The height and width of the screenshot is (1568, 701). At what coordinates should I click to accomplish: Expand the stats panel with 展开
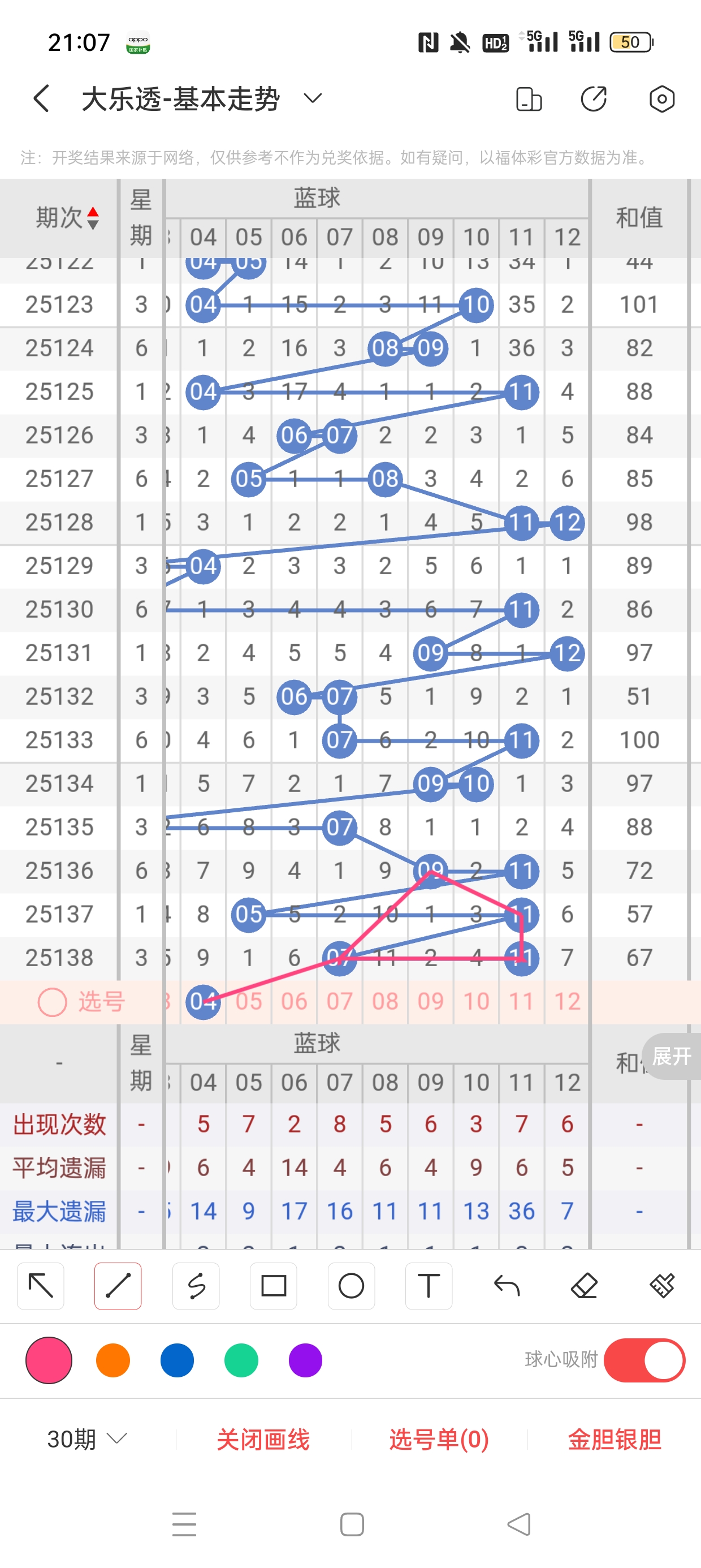click(671, 1056)
